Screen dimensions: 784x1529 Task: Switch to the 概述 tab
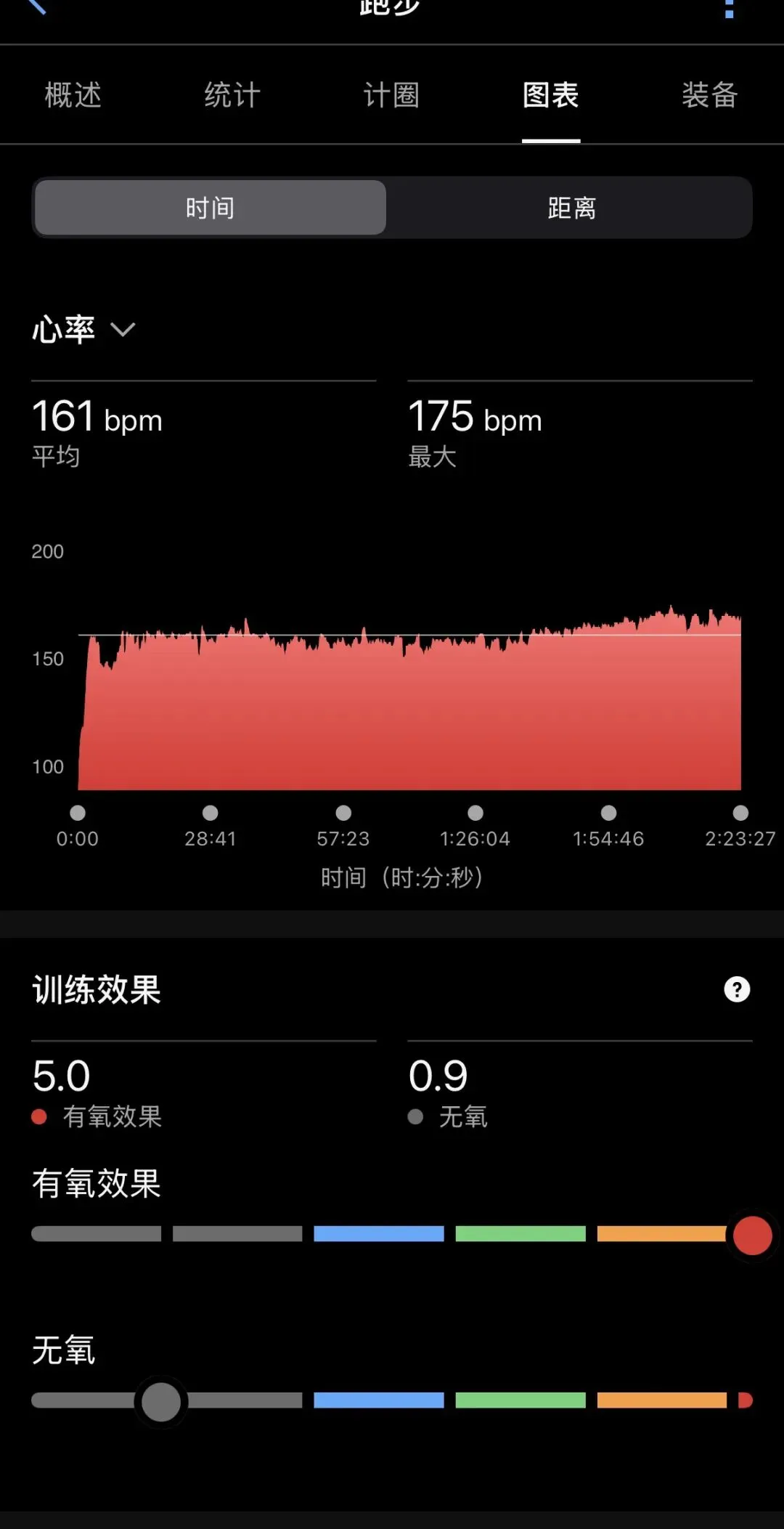pos(73,95)
